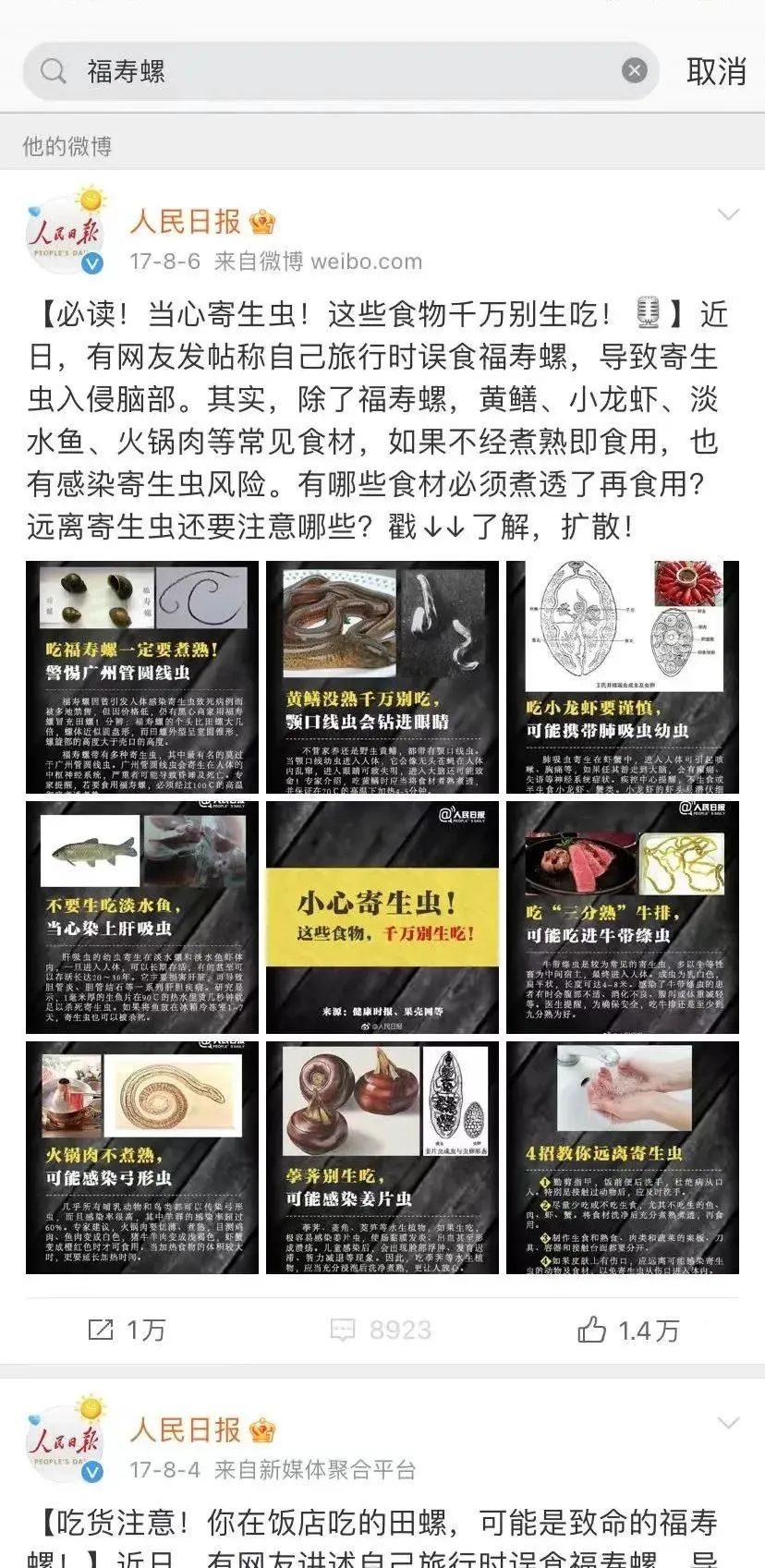Like the post with 1.4万 likes

(628, 1331)
